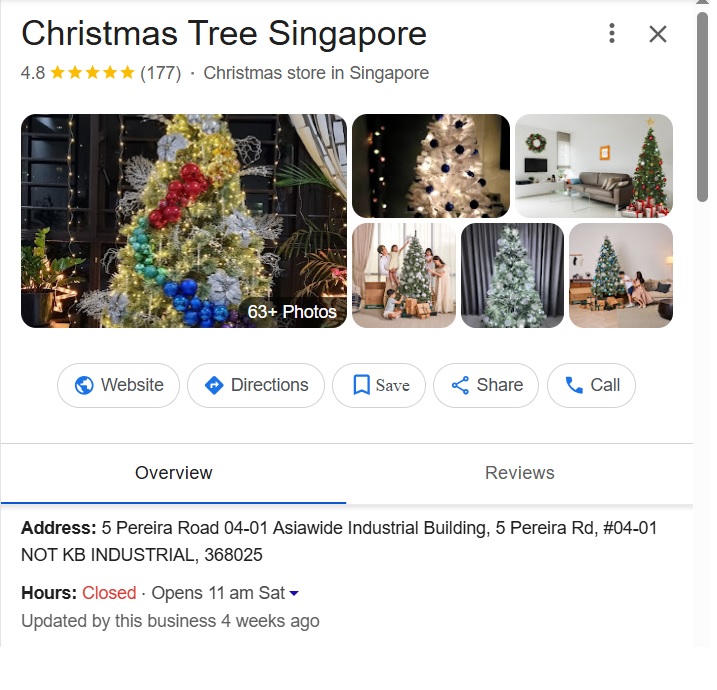Visit the business Website

coord(118,385)
